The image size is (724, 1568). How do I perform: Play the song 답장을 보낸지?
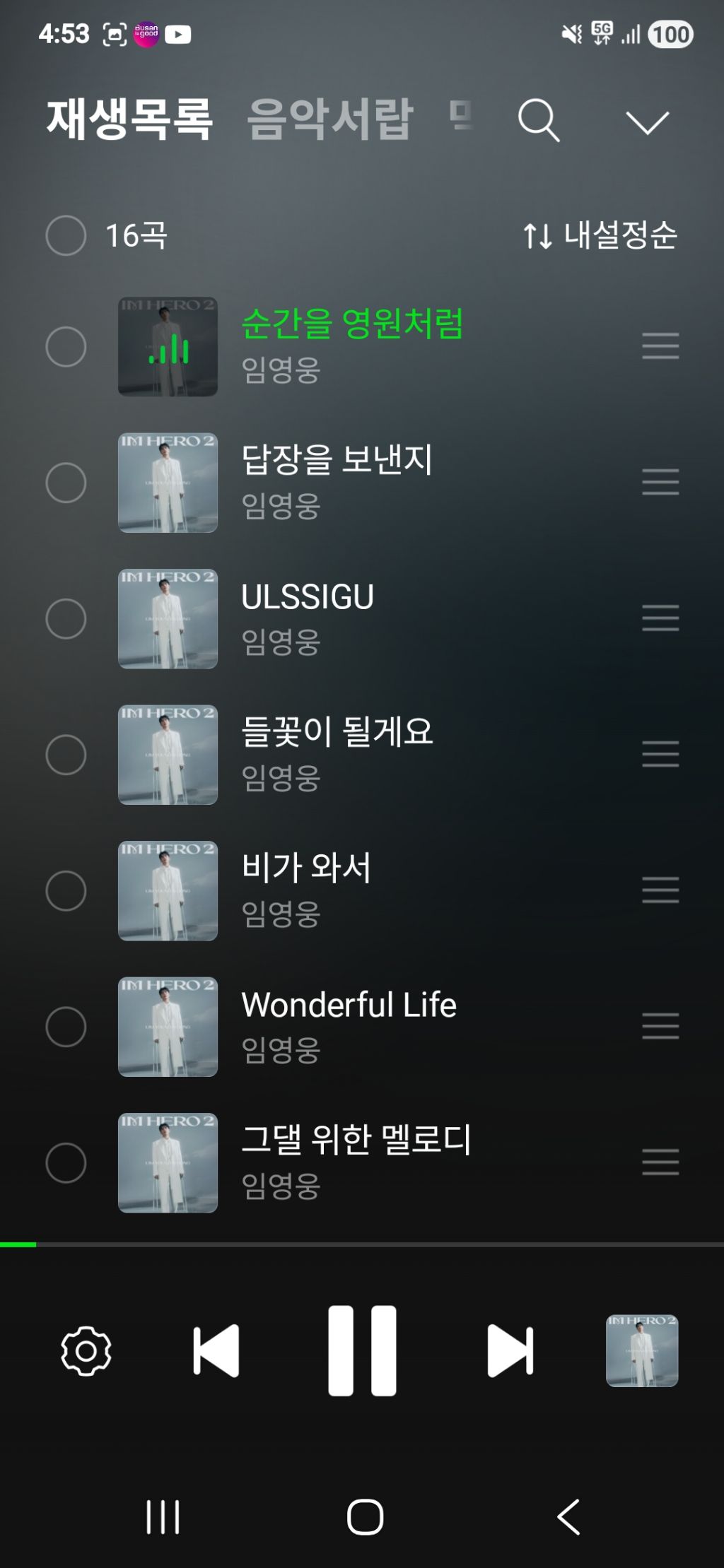337,461
